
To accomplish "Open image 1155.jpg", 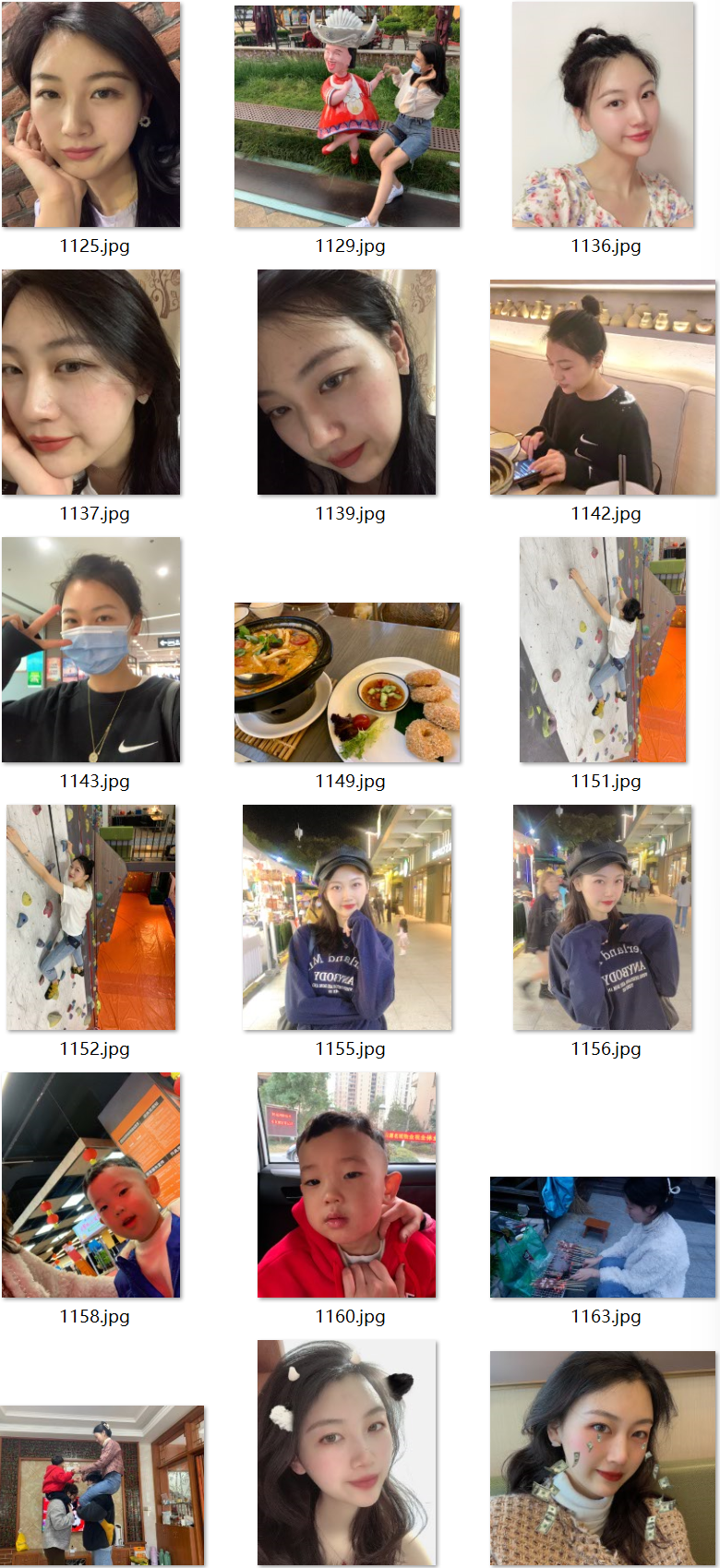I will [347, 917].
